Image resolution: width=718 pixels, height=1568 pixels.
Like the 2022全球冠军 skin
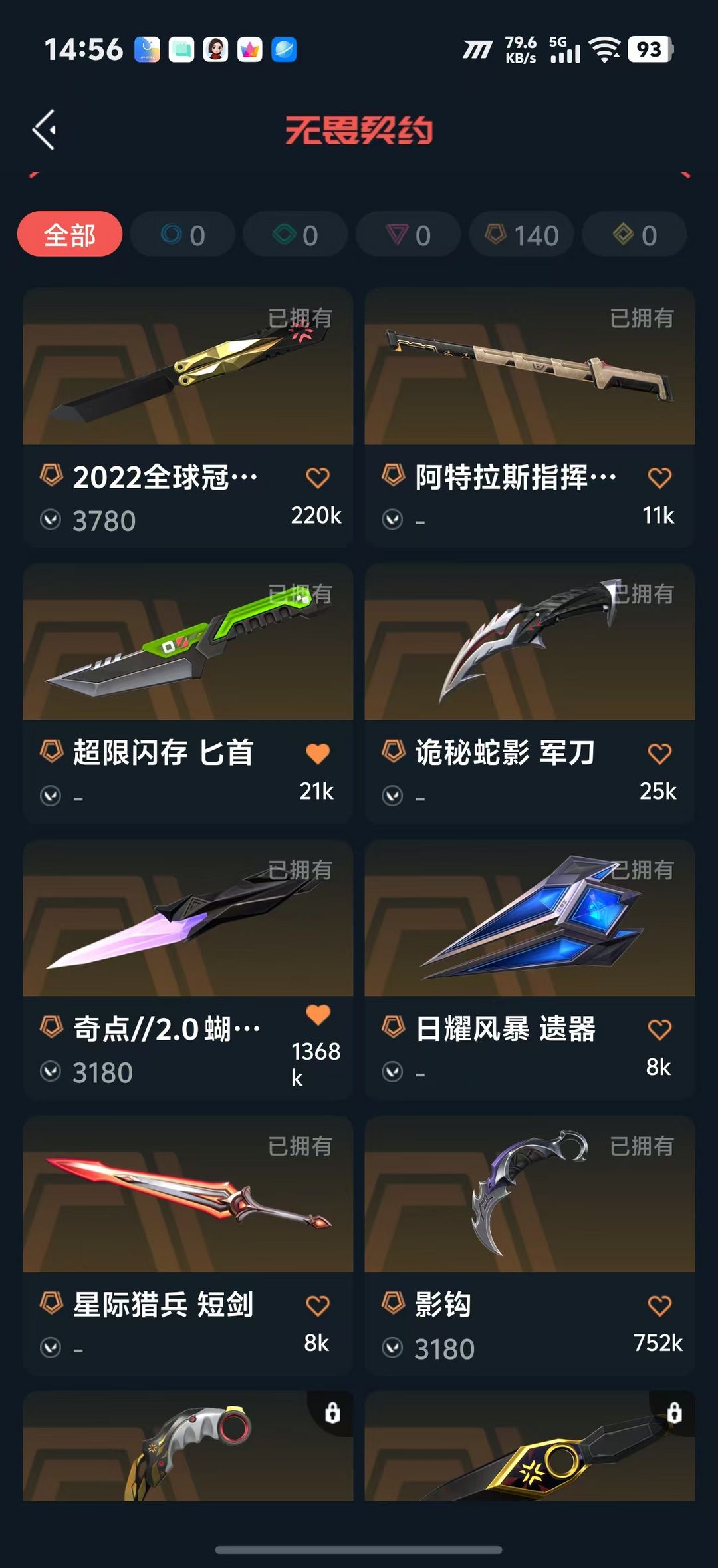317,478
